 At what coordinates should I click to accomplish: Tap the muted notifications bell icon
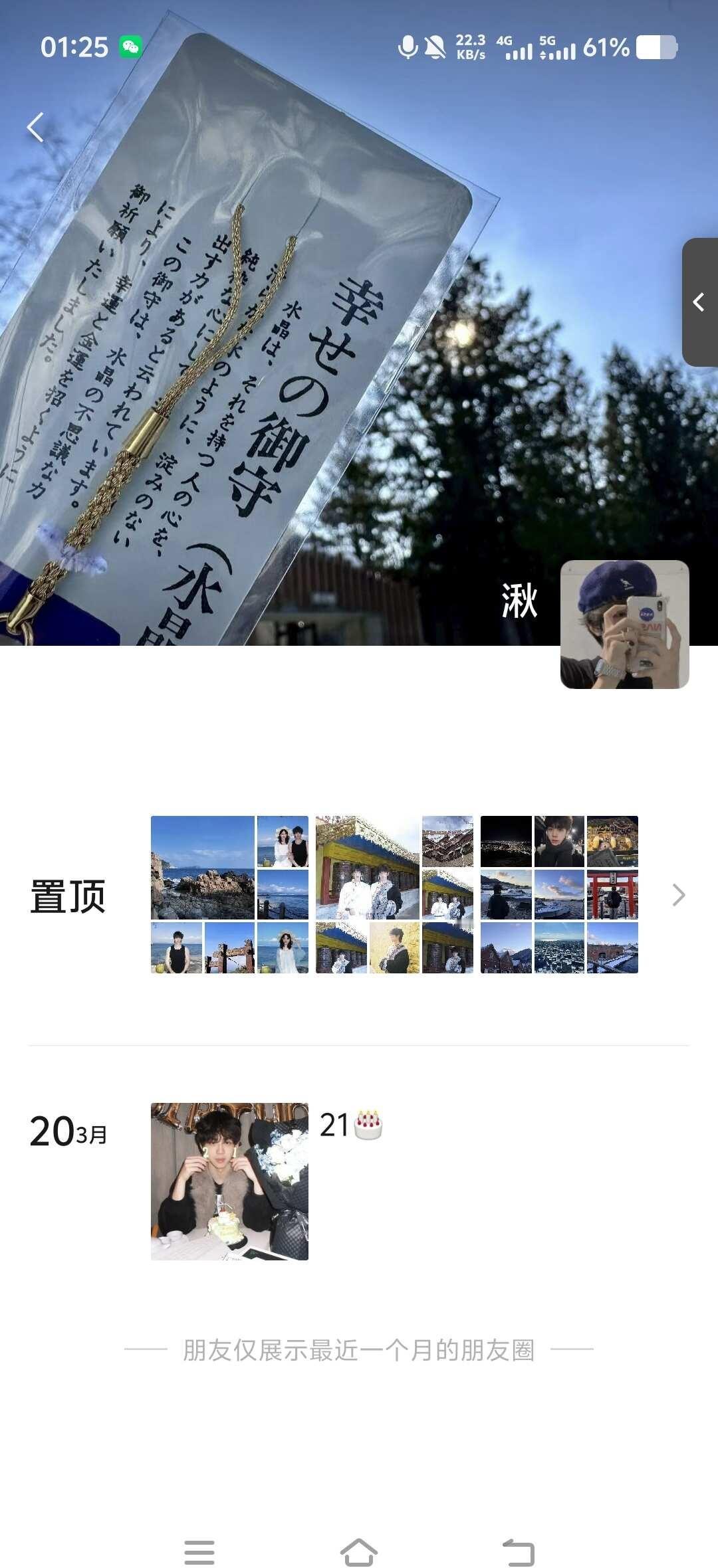(x=436, y=47)
